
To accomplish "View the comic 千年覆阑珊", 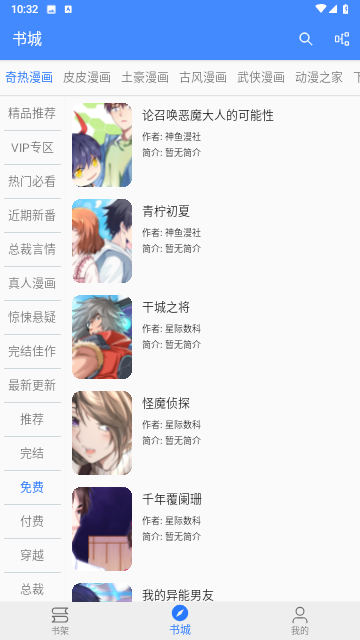I will (x=213, y=529).
